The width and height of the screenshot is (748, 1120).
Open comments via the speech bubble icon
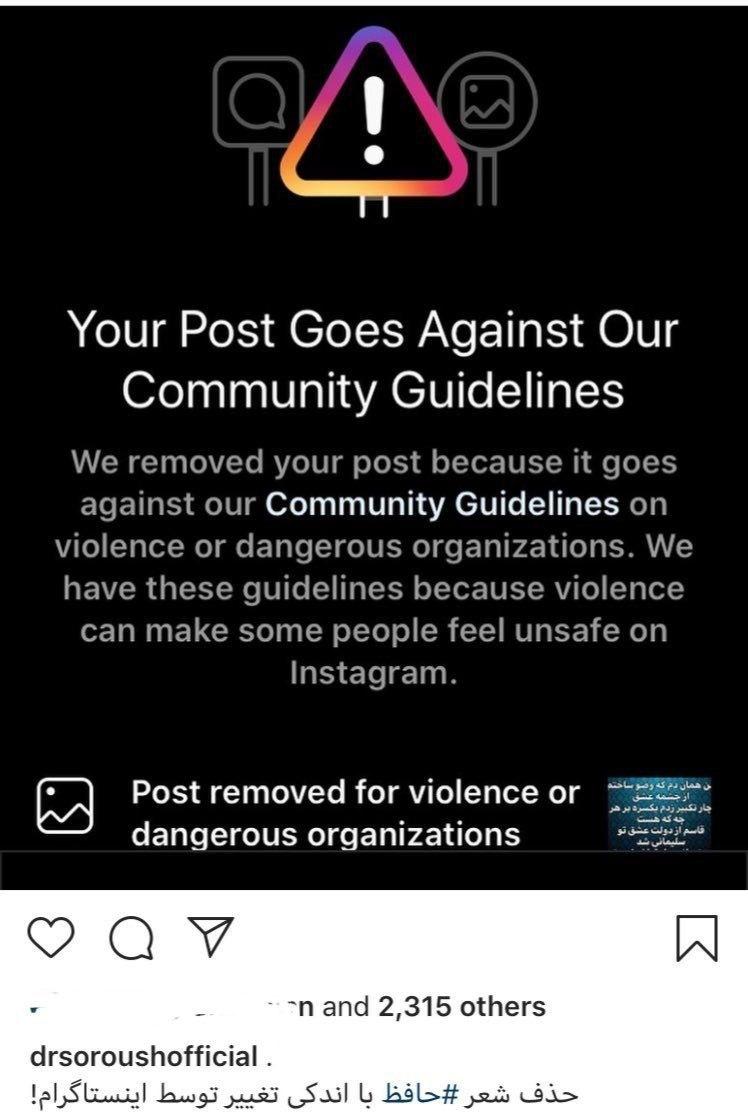(x=129, y=939)
